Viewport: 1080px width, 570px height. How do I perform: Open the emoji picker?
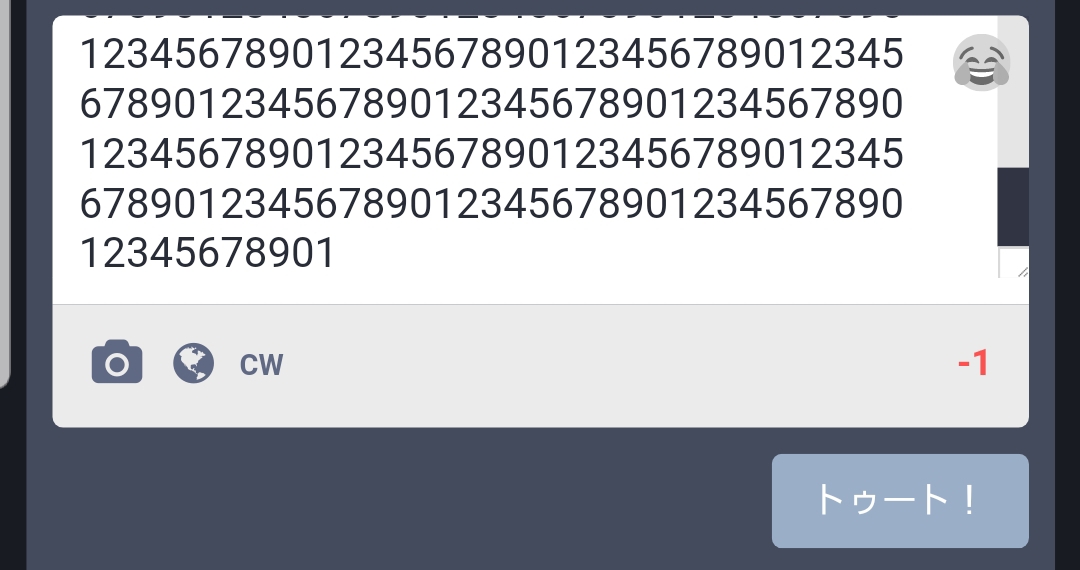(981, 63)
